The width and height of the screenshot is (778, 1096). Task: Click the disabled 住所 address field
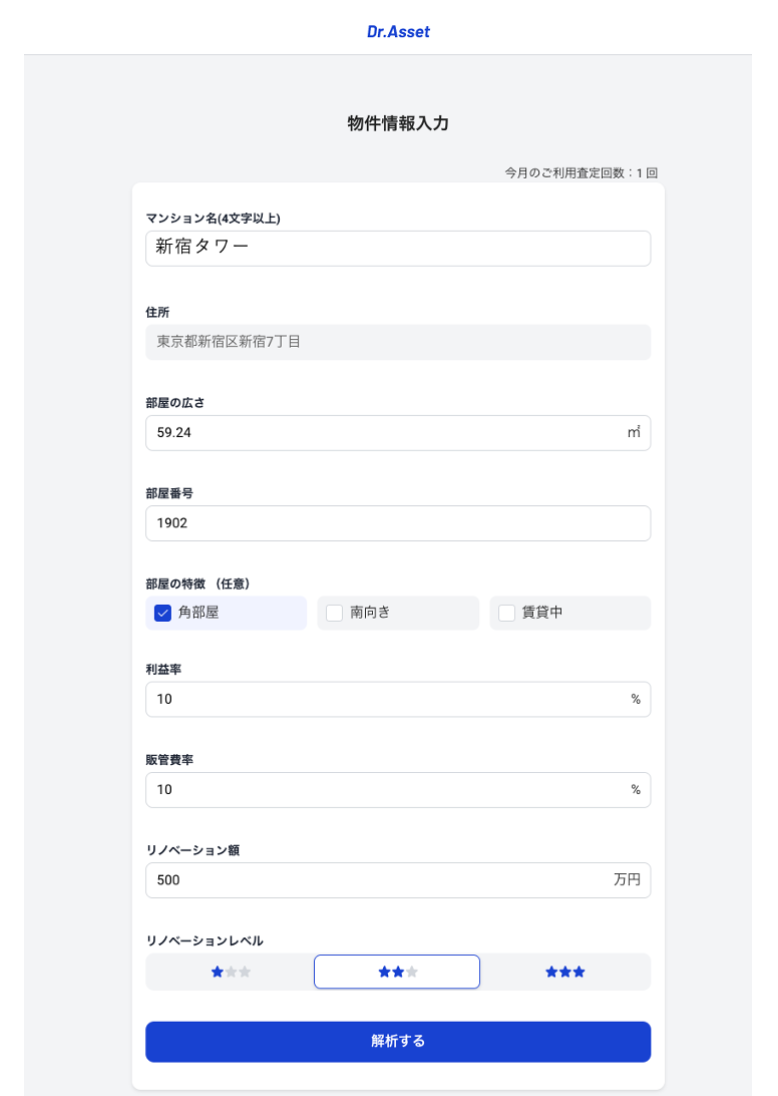[x=398, y=342]
